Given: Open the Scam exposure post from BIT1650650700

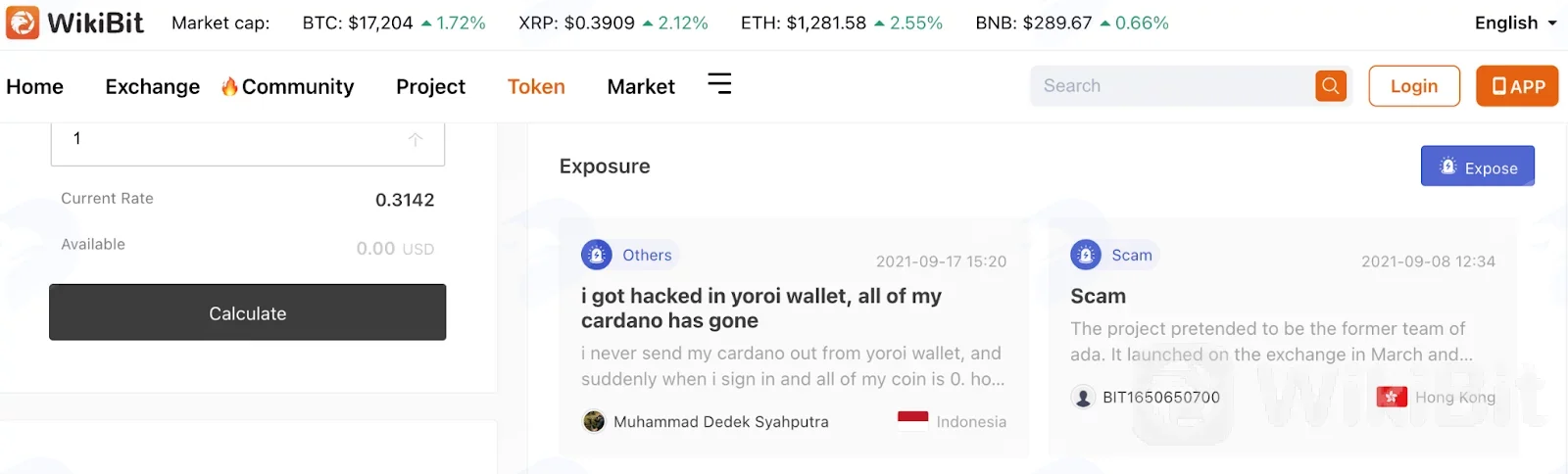Looking at the screenshot, I should [1283, 338].
